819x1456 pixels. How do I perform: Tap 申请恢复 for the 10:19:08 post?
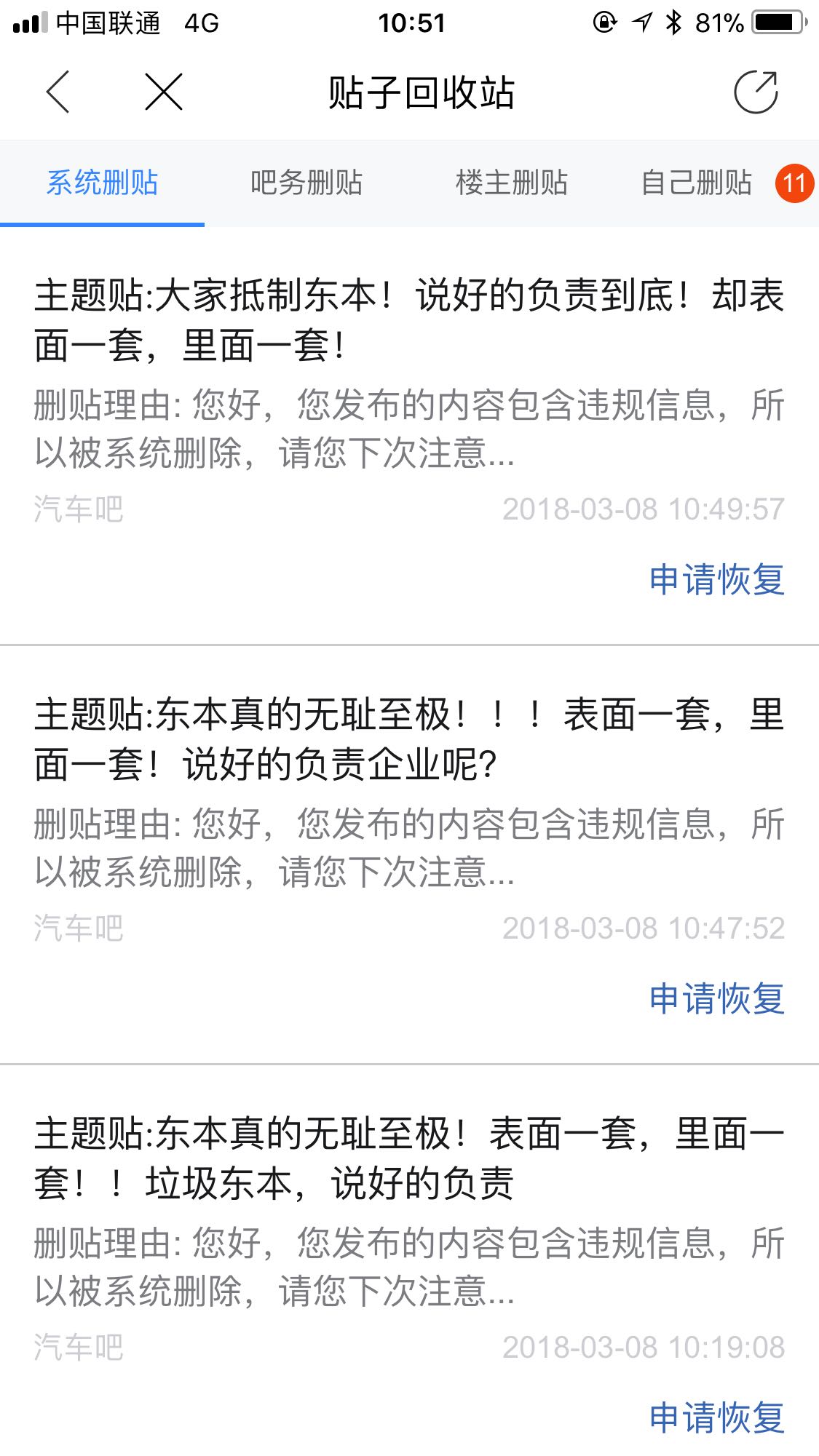coord(716,1417)
